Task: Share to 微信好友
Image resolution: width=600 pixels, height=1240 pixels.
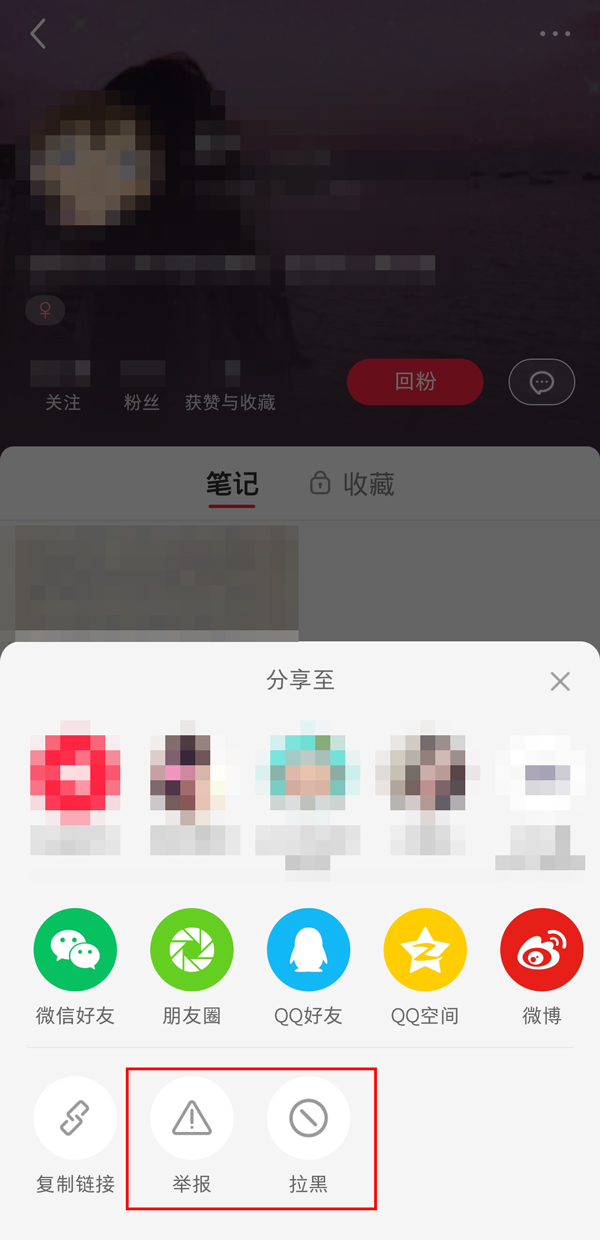Action: 75,950
